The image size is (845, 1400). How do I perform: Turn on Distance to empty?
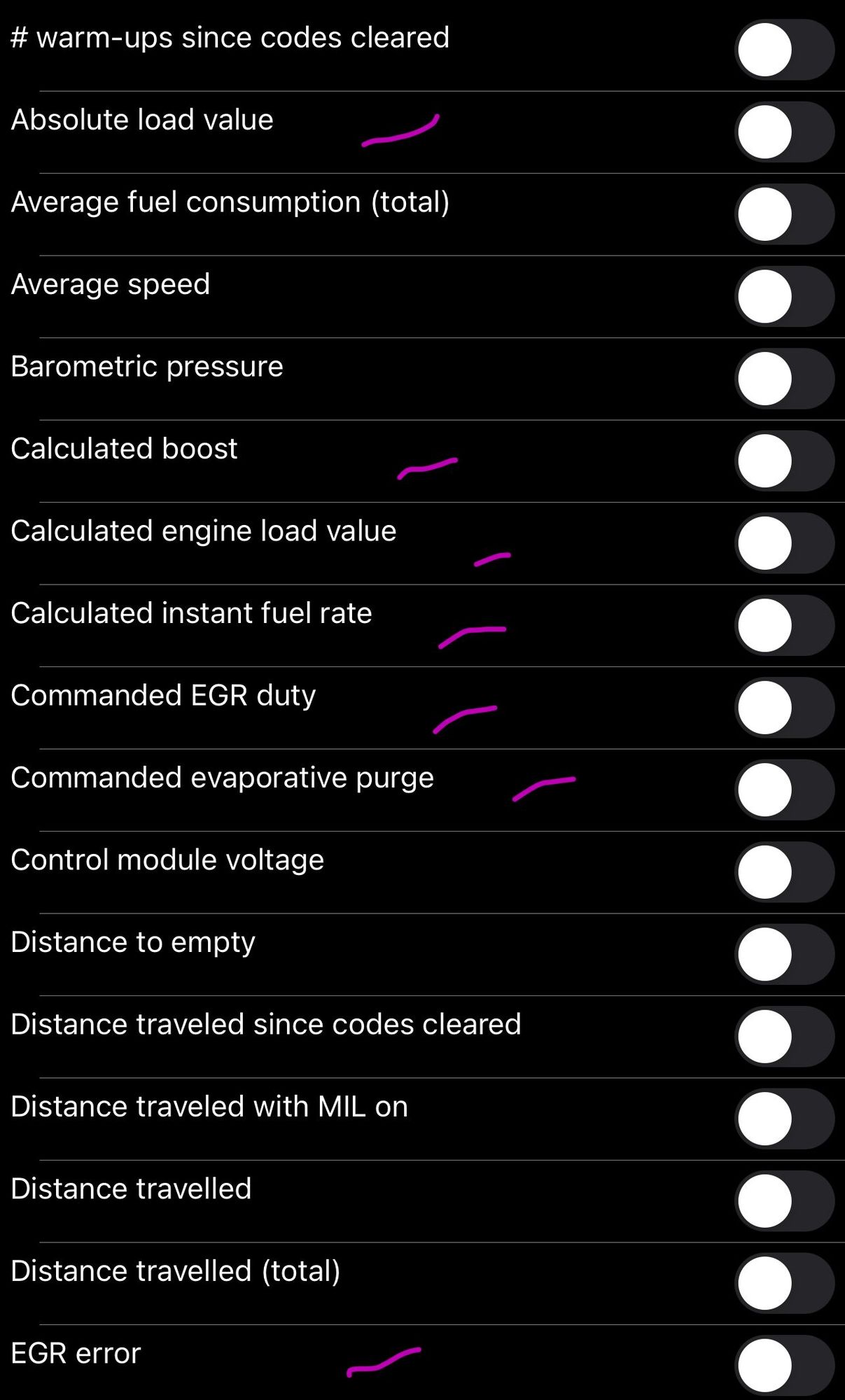click(784, 954)
